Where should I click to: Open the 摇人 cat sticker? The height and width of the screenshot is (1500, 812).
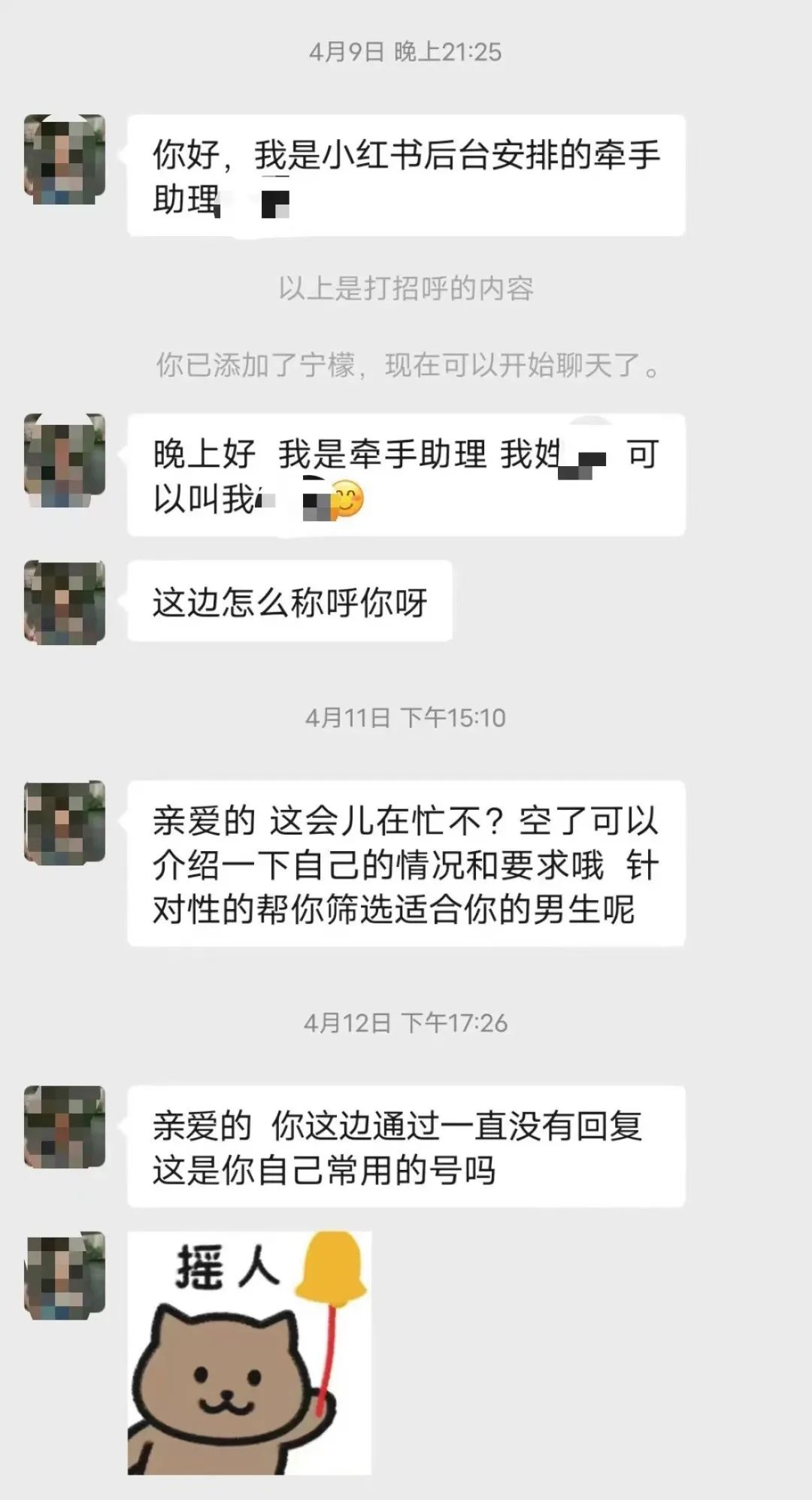(249, 1351)
